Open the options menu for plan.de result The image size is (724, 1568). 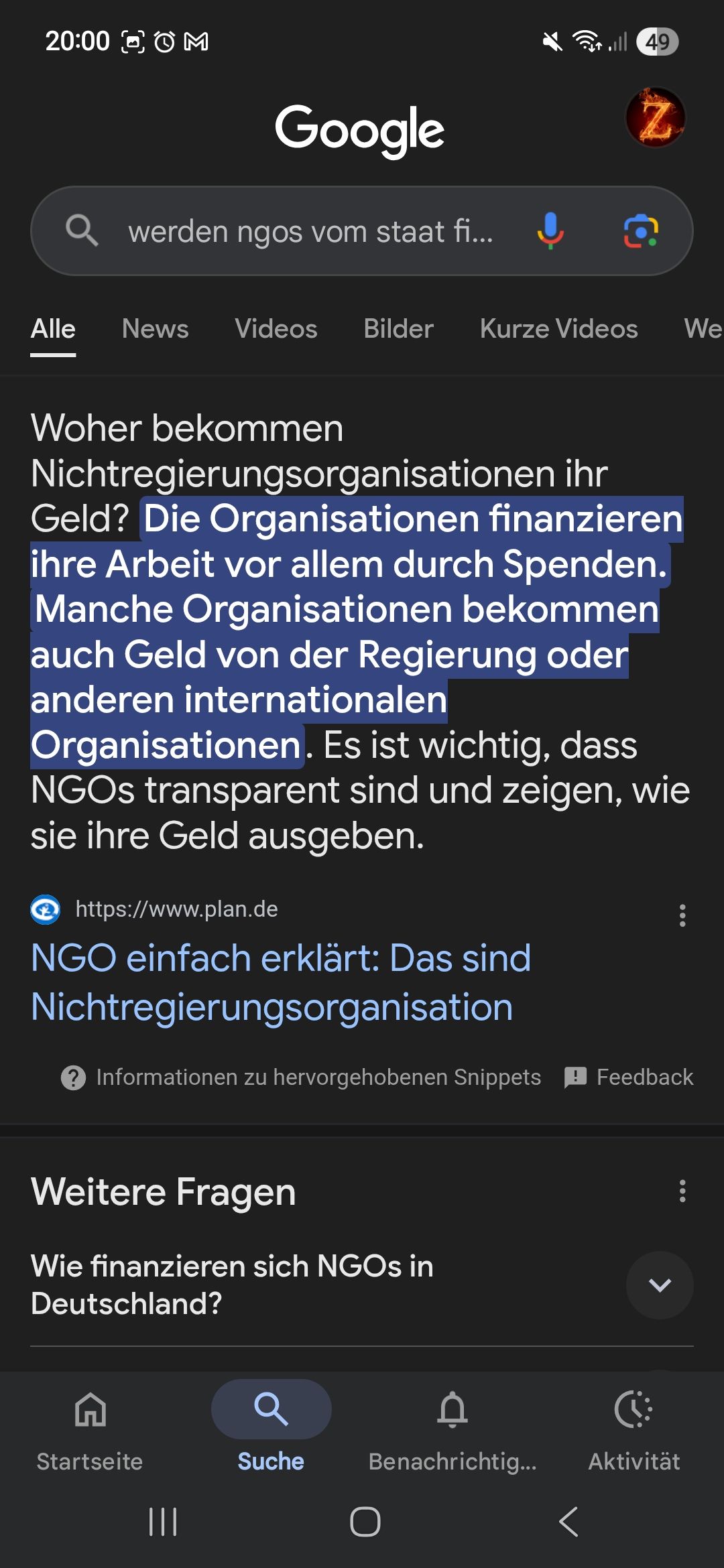pyautogui.click(x=682, y=915)
